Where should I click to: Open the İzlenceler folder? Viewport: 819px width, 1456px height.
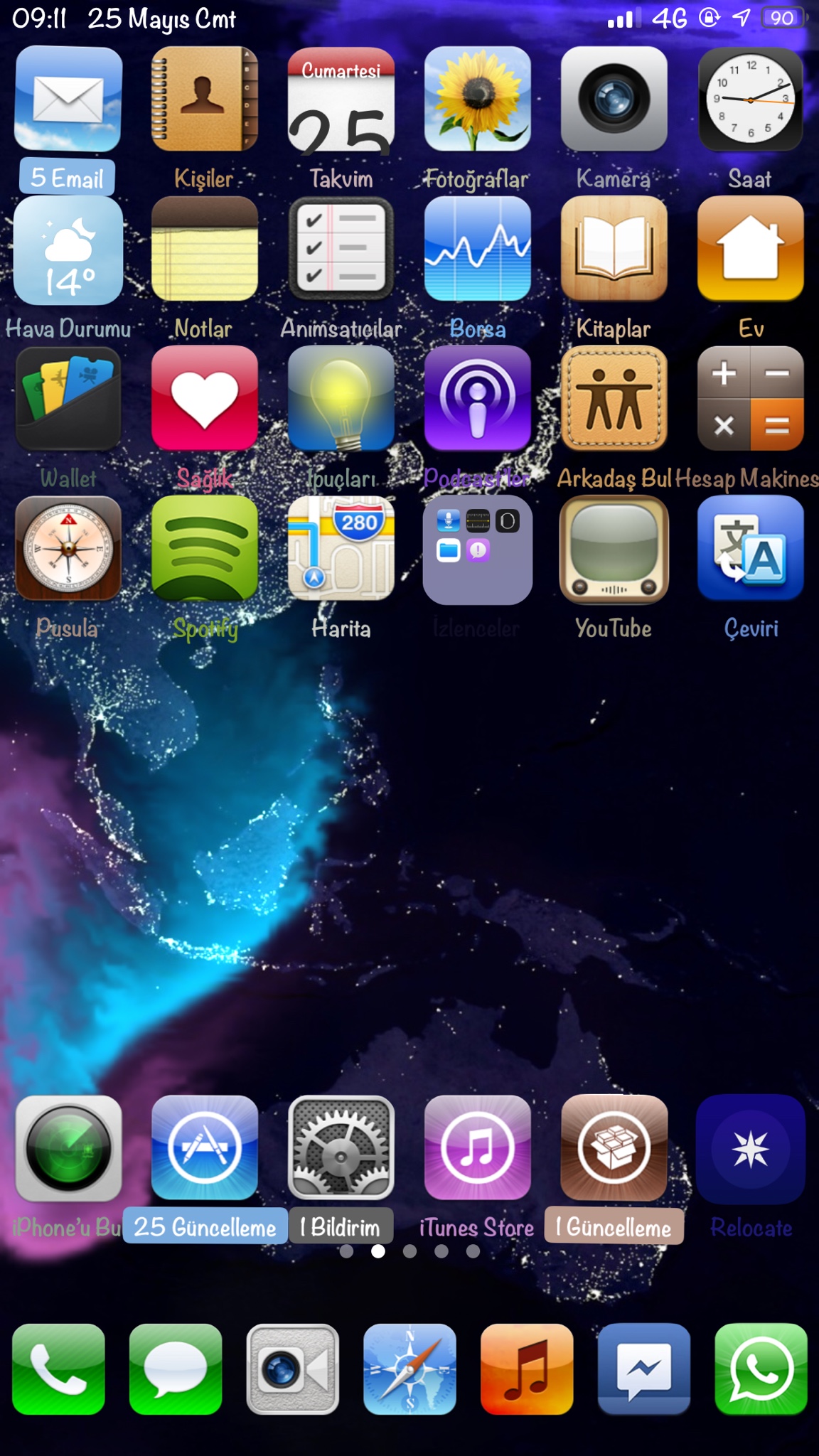[478, 549]
